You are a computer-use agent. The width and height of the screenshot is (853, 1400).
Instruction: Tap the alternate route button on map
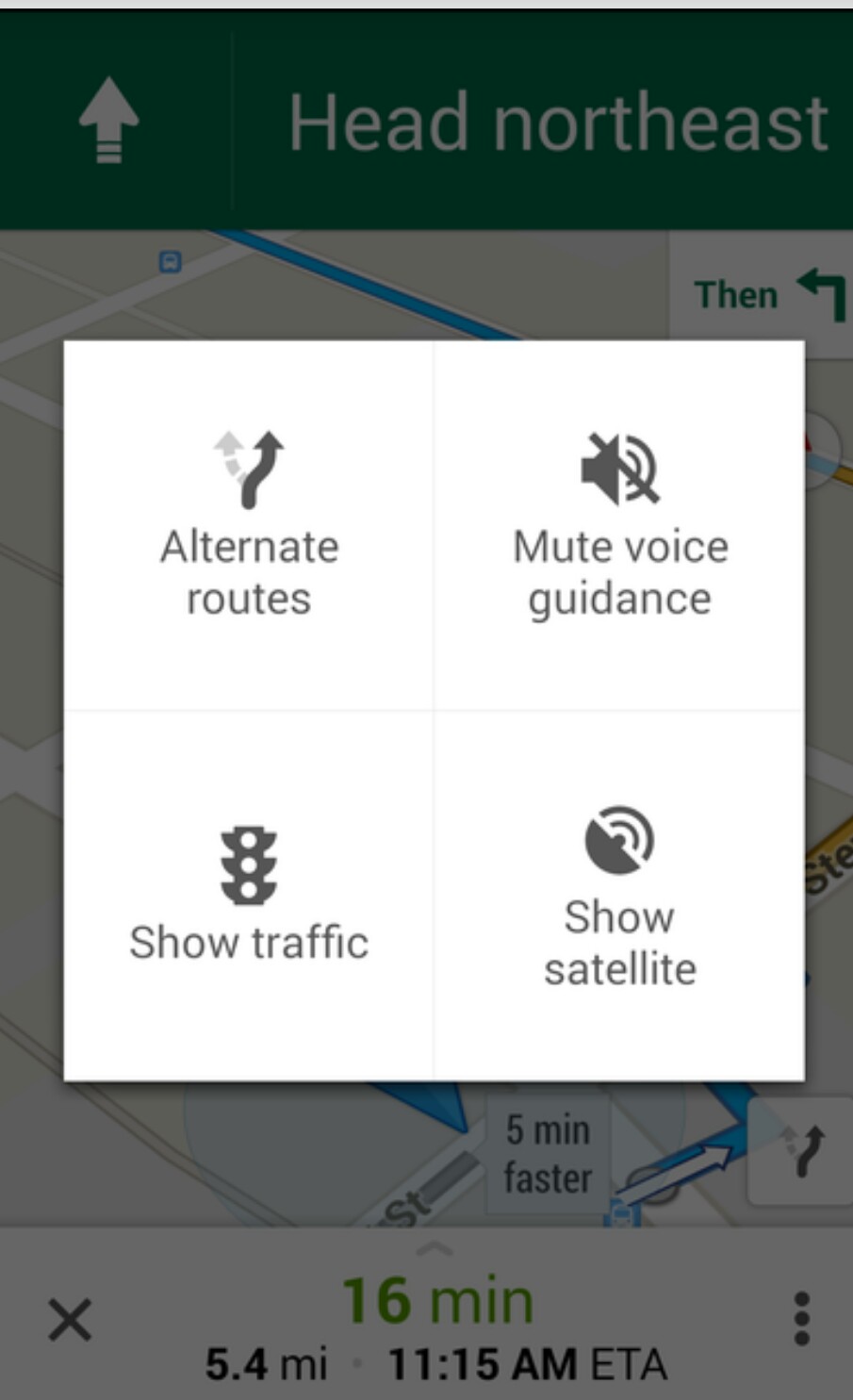801,1152
